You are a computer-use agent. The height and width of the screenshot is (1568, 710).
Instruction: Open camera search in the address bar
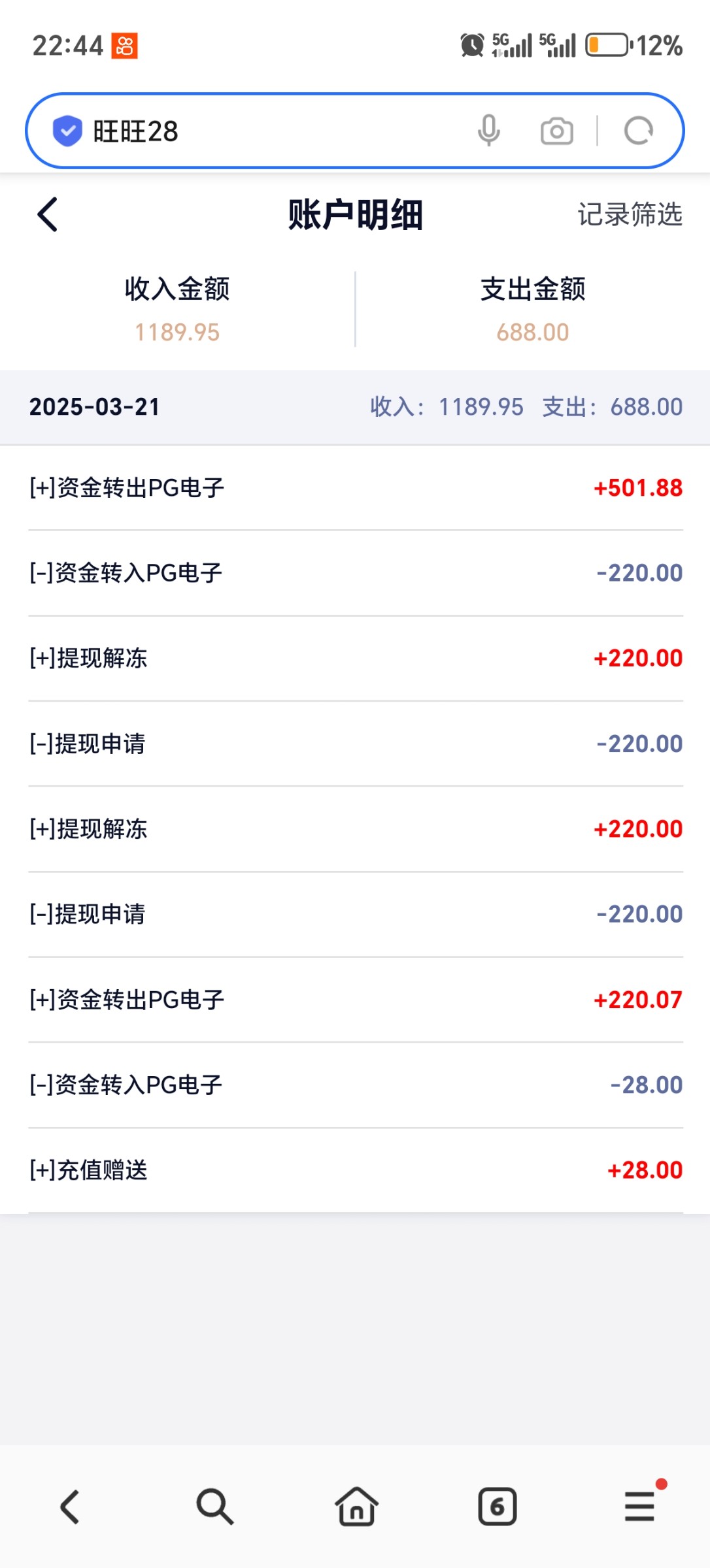pos(557,131)
